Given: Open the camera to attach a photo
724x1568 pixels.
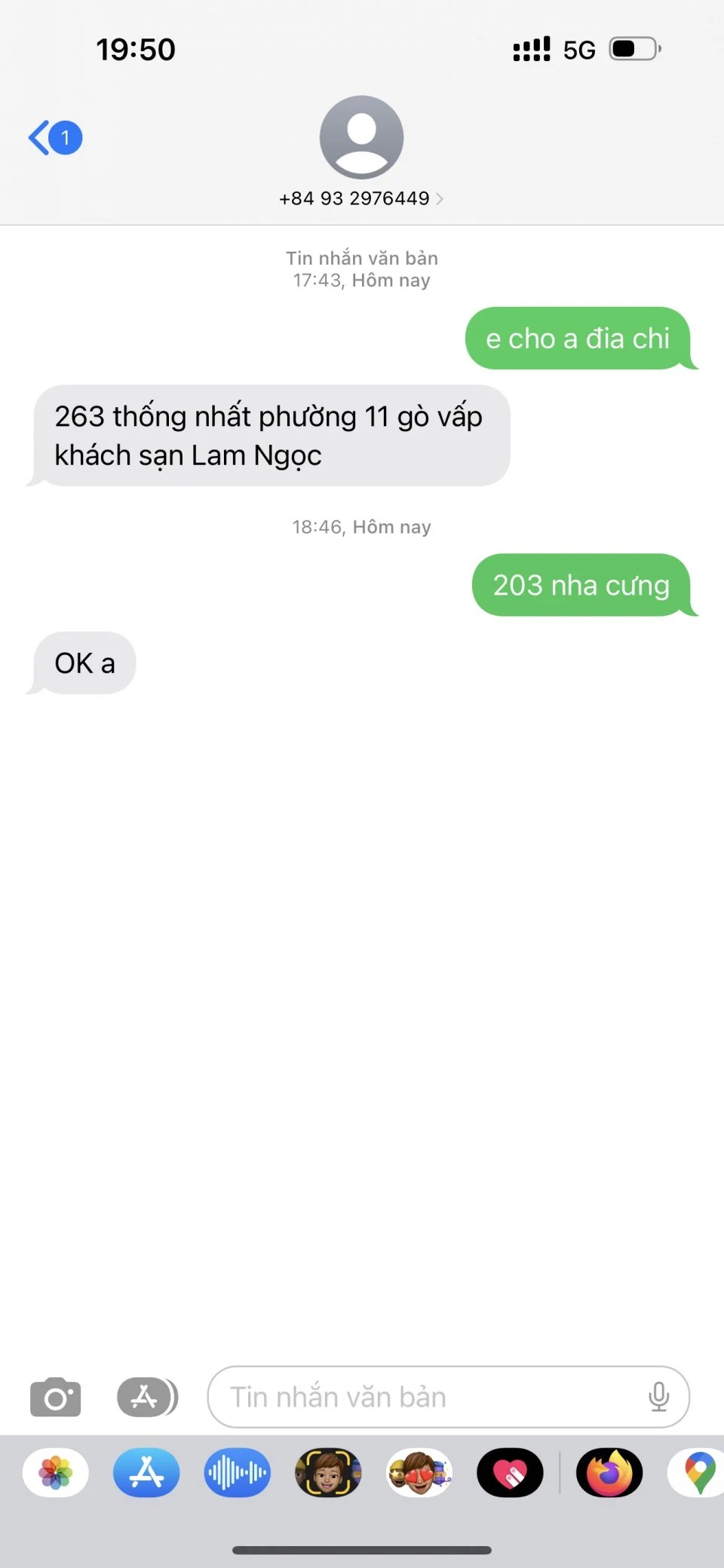Looking at the screenshot, I should click(55, 1397).
